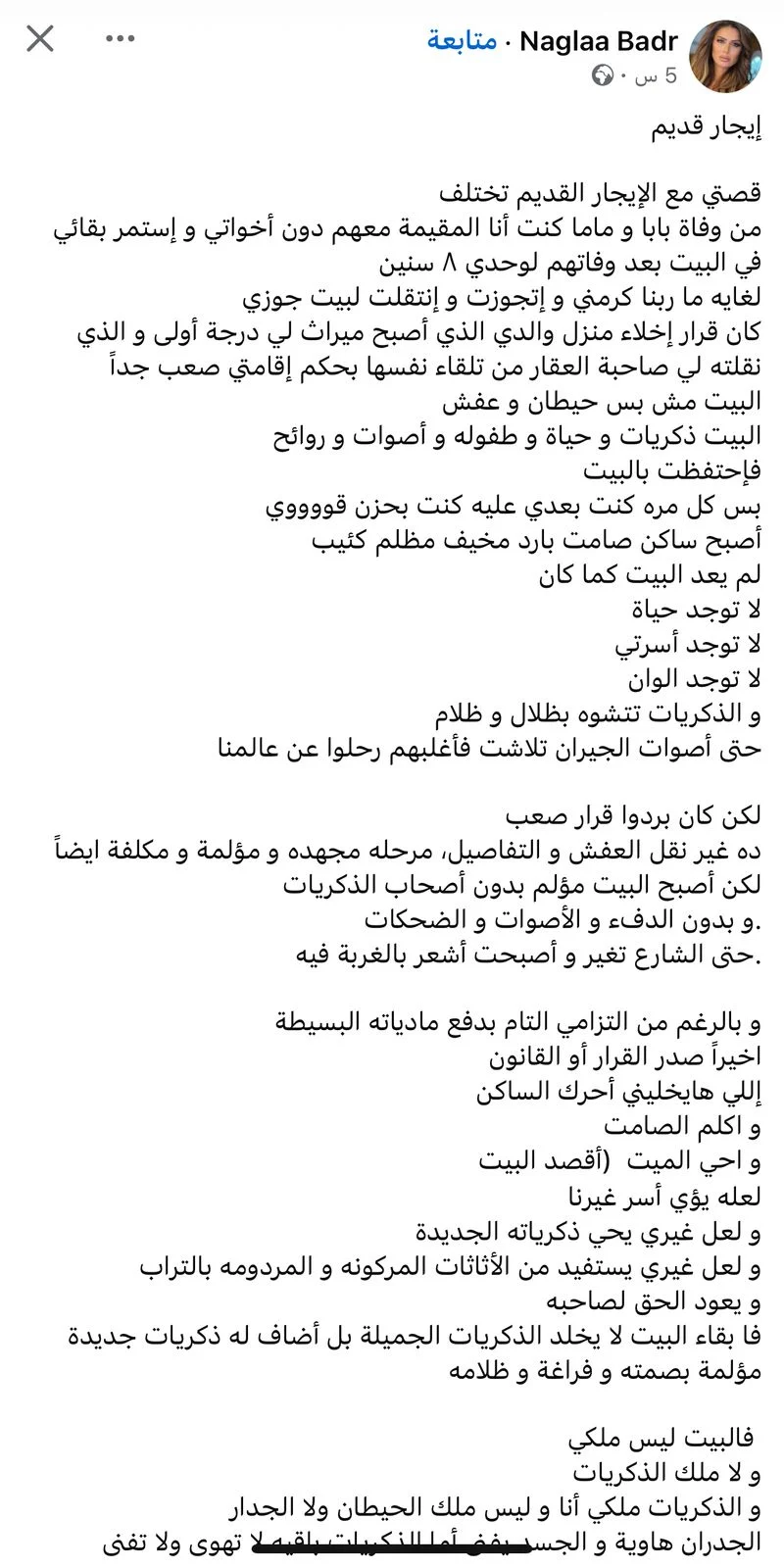Follow Naglaa Badr via متابعة
The height and width of the screenshot is (1568, 784).
462,42
